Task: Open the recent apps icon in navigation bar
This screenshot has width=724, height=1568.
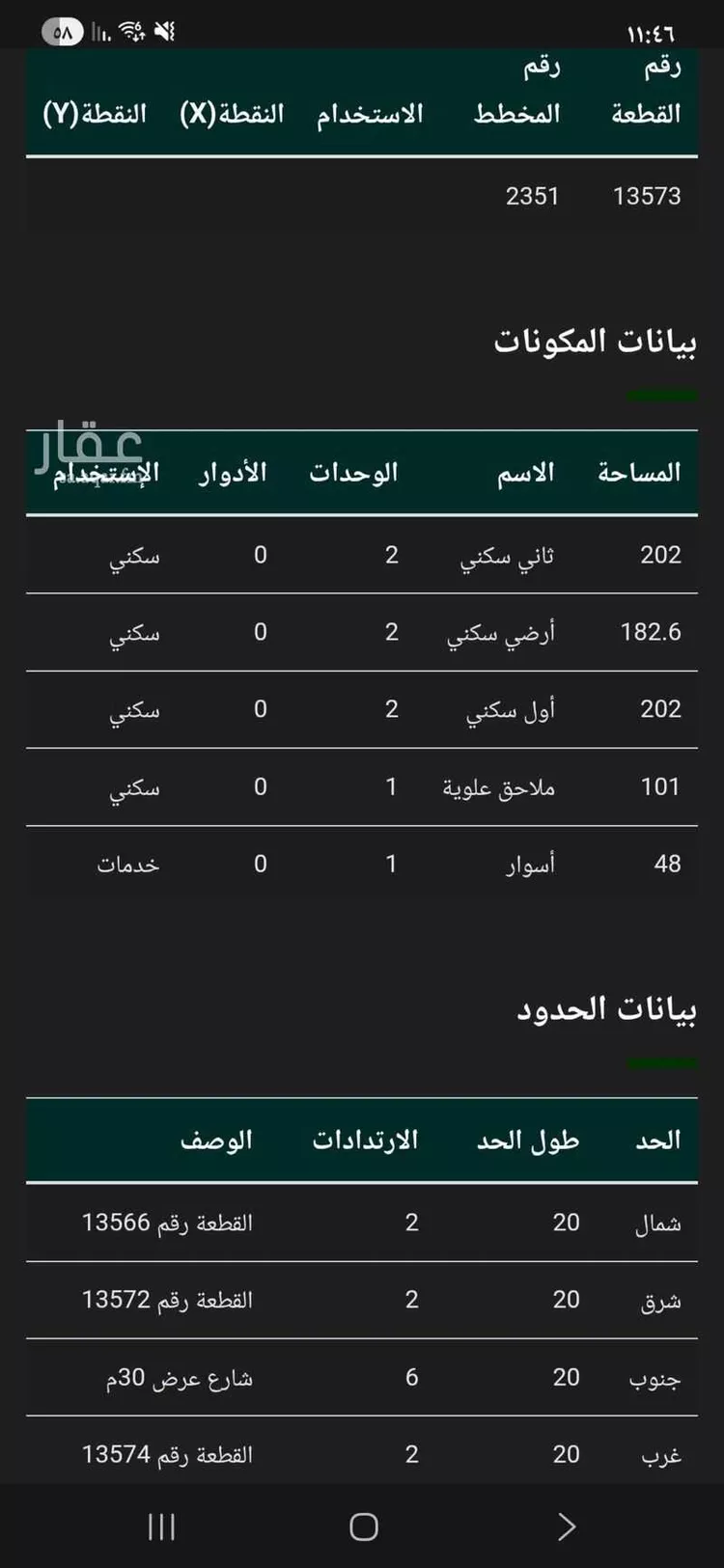Action: (x=159, y=1527)
